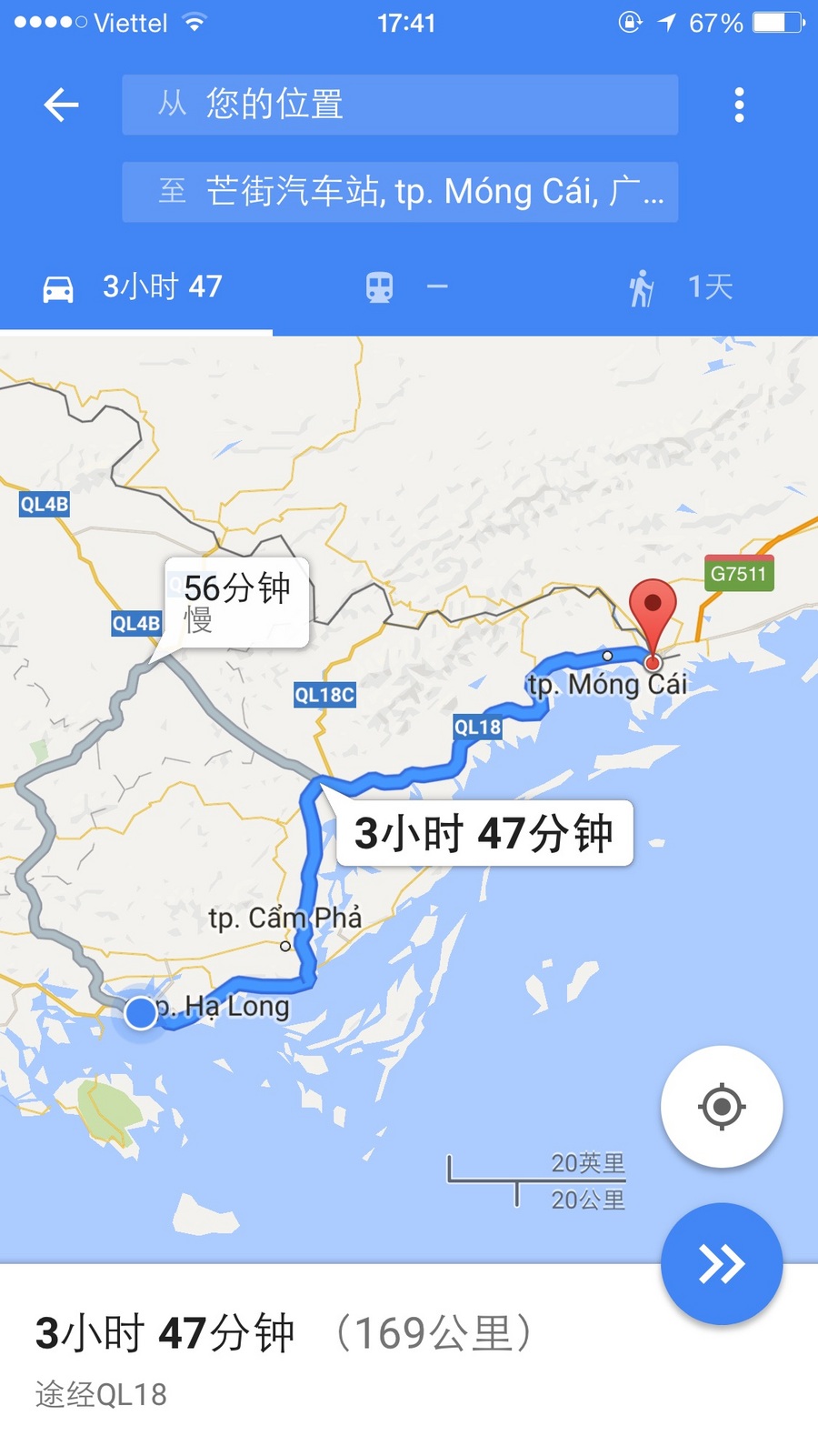Tap the 3小时 47分钟 route label on map
Image resolution: width=818 pixels, height=1456 pixels.
pos(484,833)
